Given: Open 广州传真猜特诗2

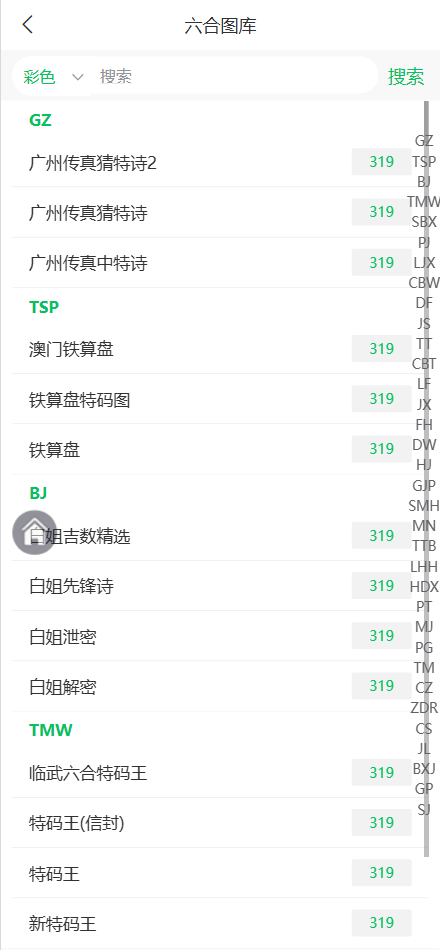Looking at the screenshot, I should click(x=220, y=162).
